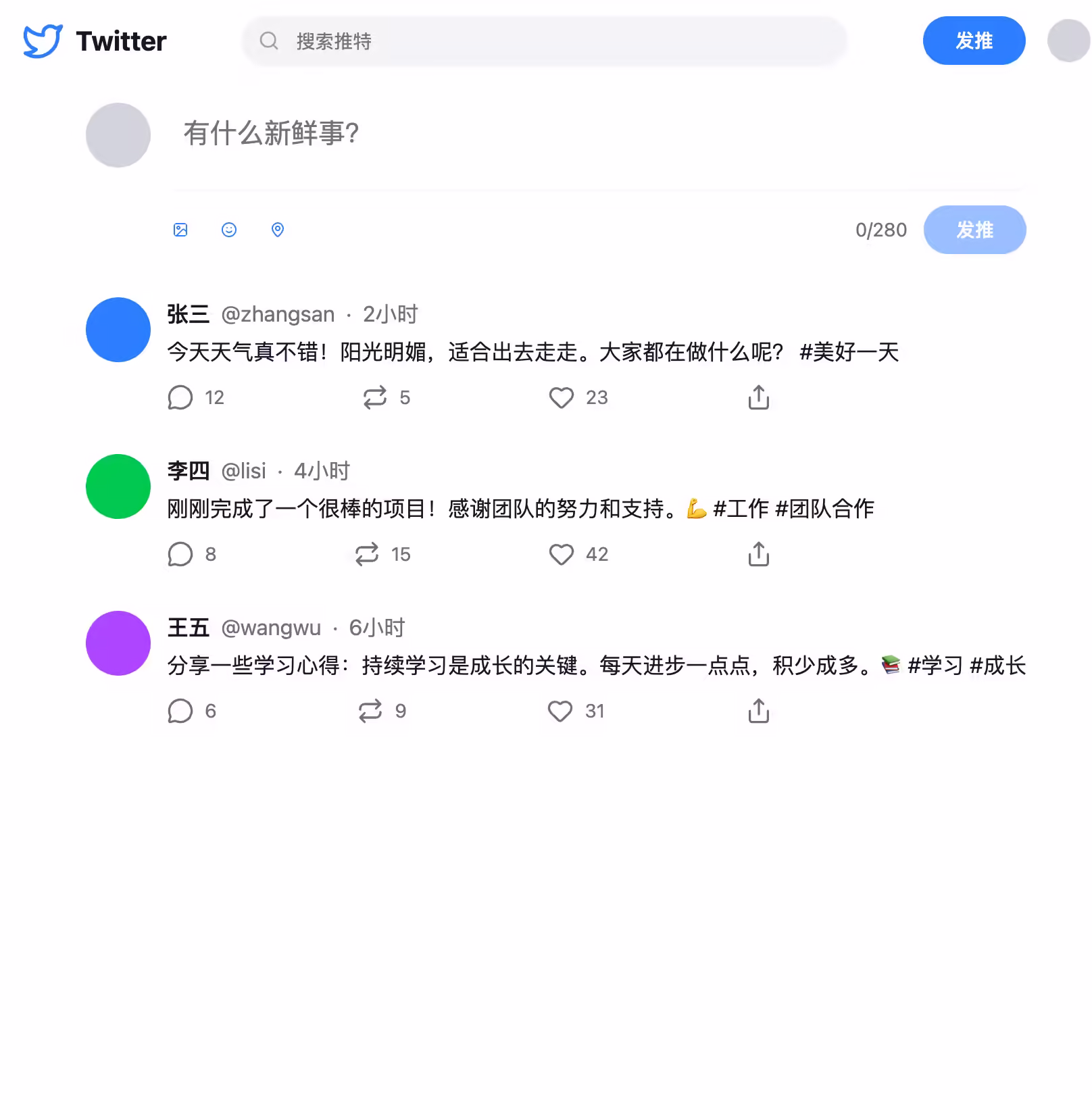Share 王五's tweet
The height and width of the screenshot is (1100, 1092).
click(759, 711)
